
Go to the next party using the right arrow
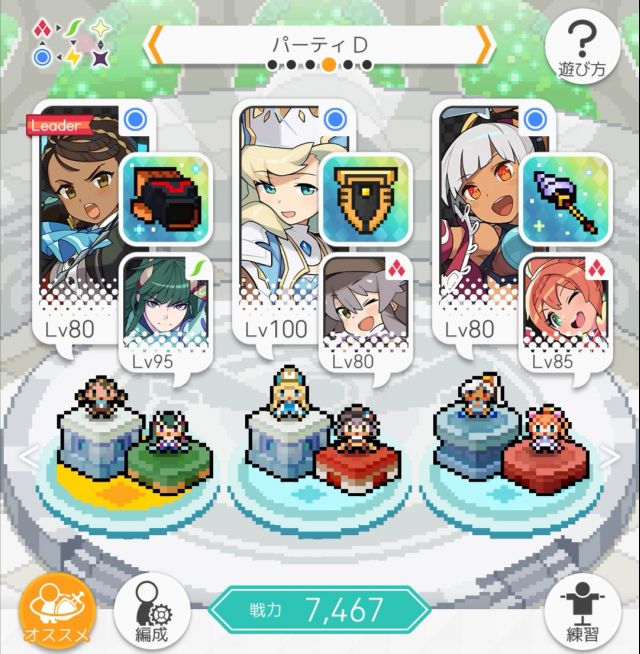486,44
